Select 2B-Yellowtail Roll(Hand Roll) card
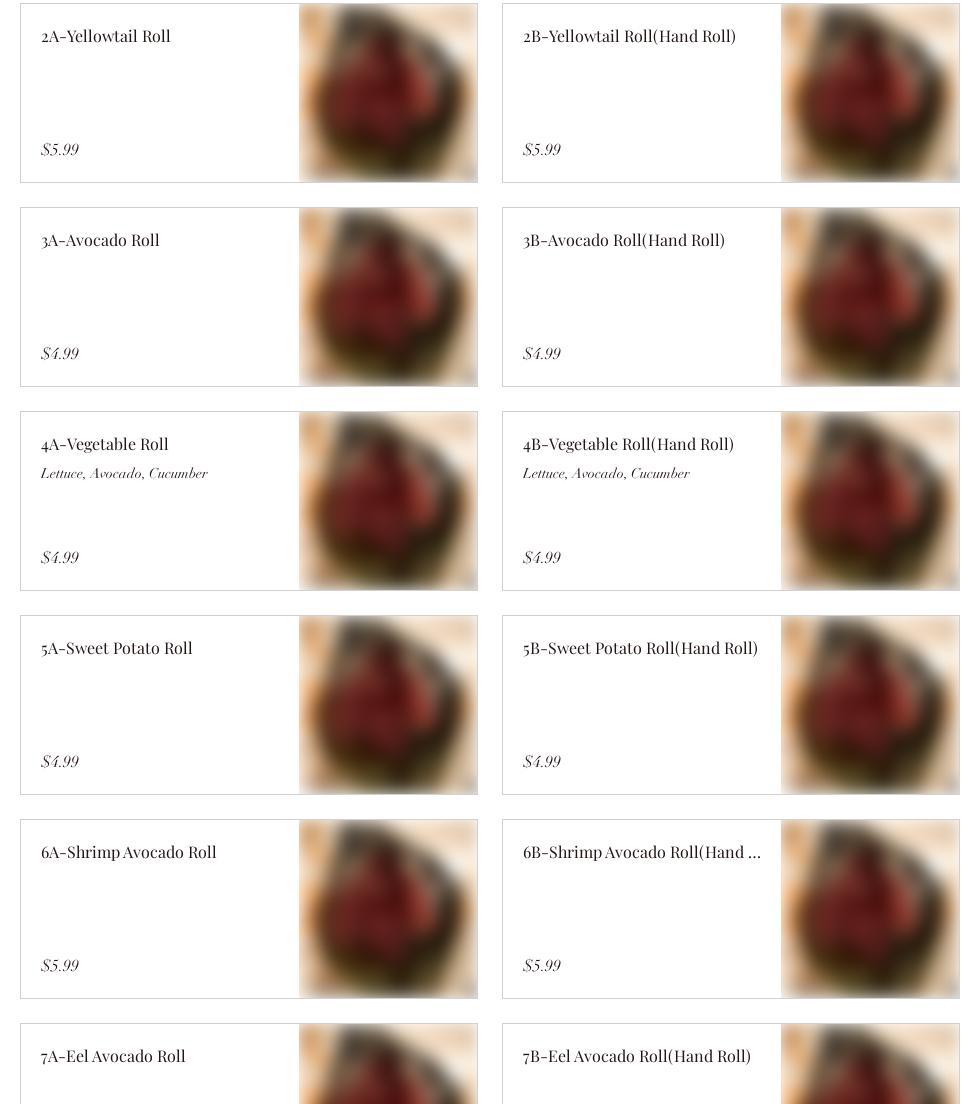The width and height of the screenshot is (965, 1104). click(629, 36)
